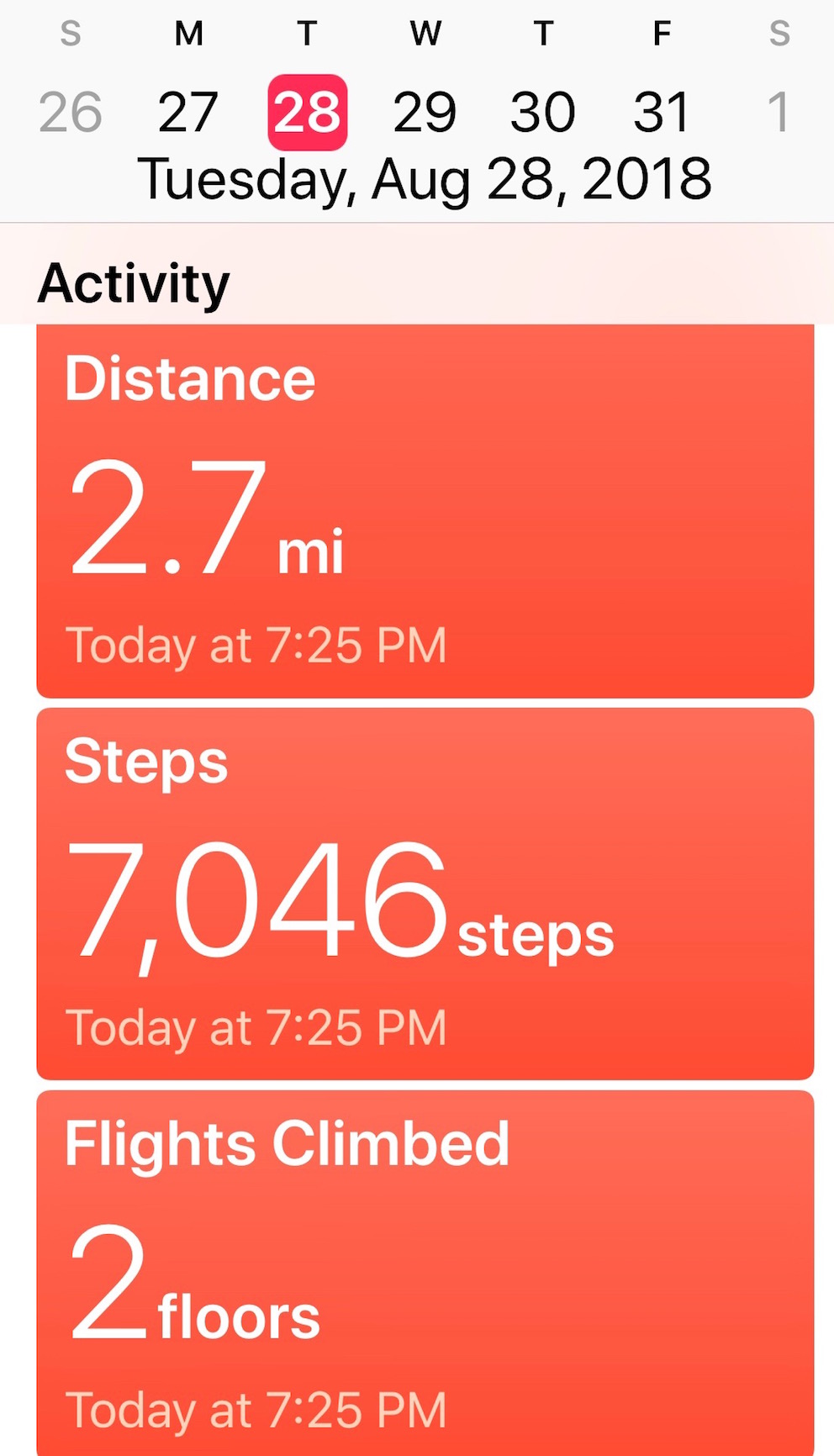Select Saturday the 1st

coord(779,112)
